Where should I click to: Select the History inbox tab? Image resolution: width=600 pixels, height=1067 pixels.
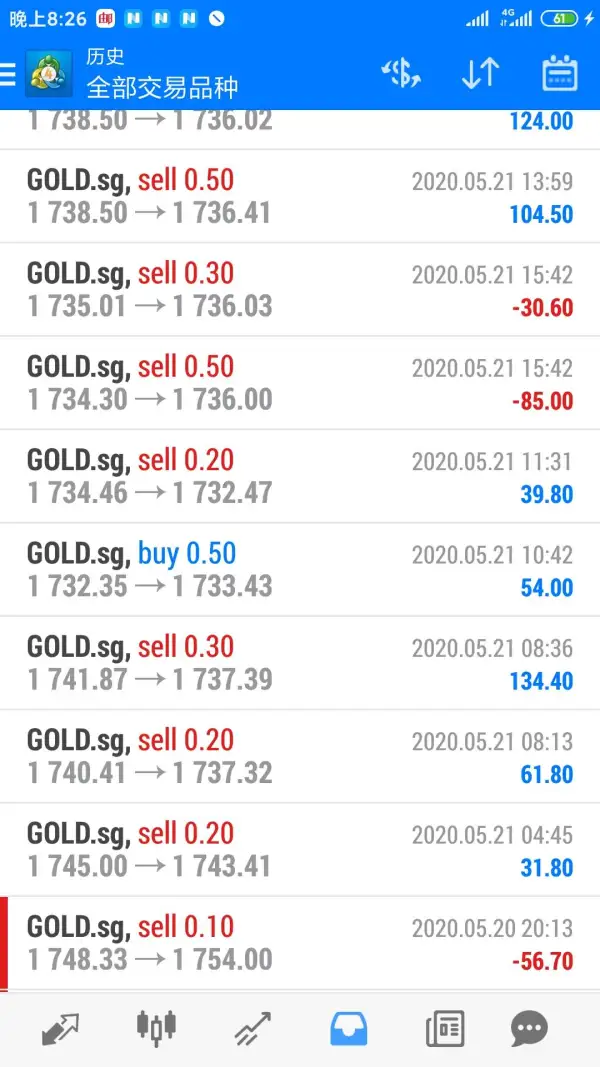click(348, 1028)
